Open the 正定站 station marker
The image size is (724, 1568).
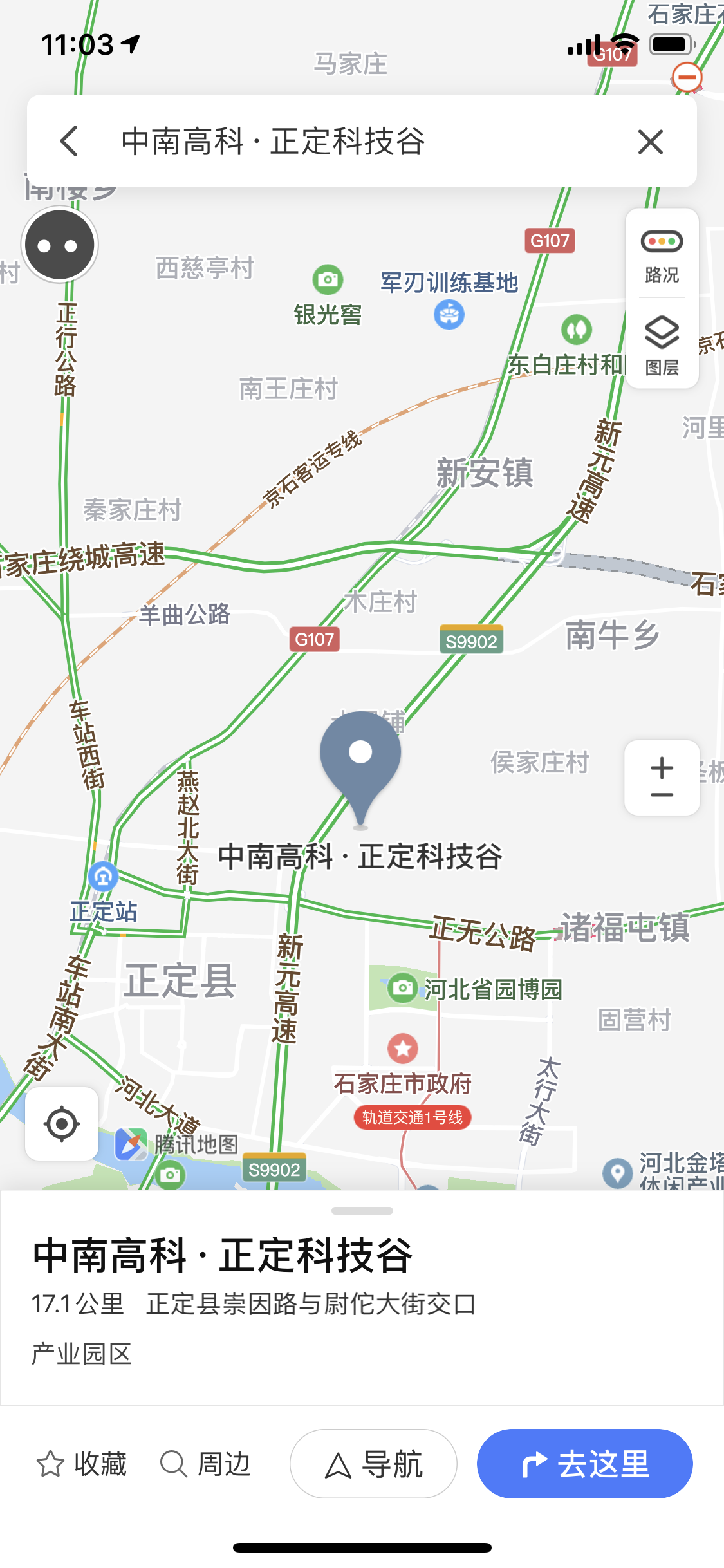coord(103,877)
